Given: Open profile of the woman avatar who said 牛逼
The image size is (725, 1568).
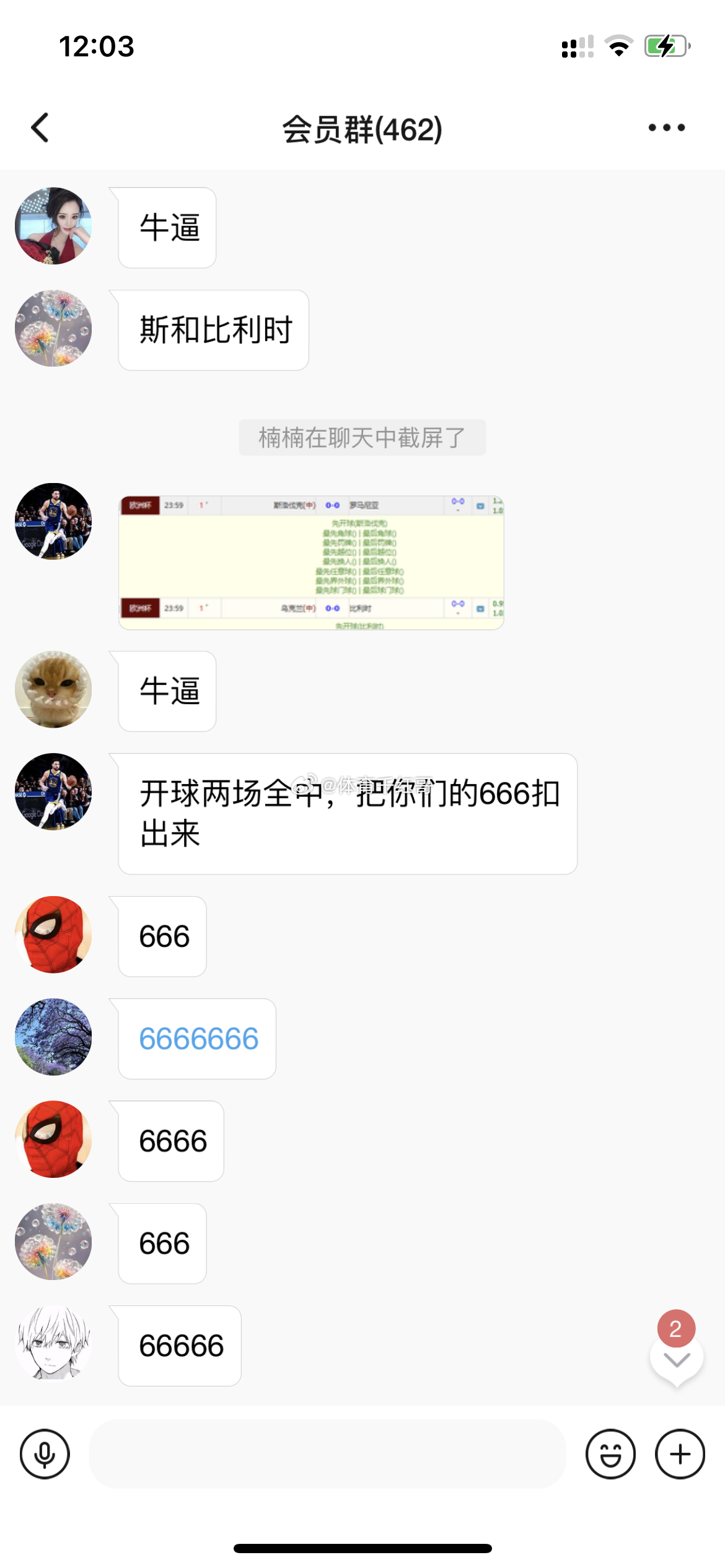Looking at the screenshot, I should click(53, 225).
